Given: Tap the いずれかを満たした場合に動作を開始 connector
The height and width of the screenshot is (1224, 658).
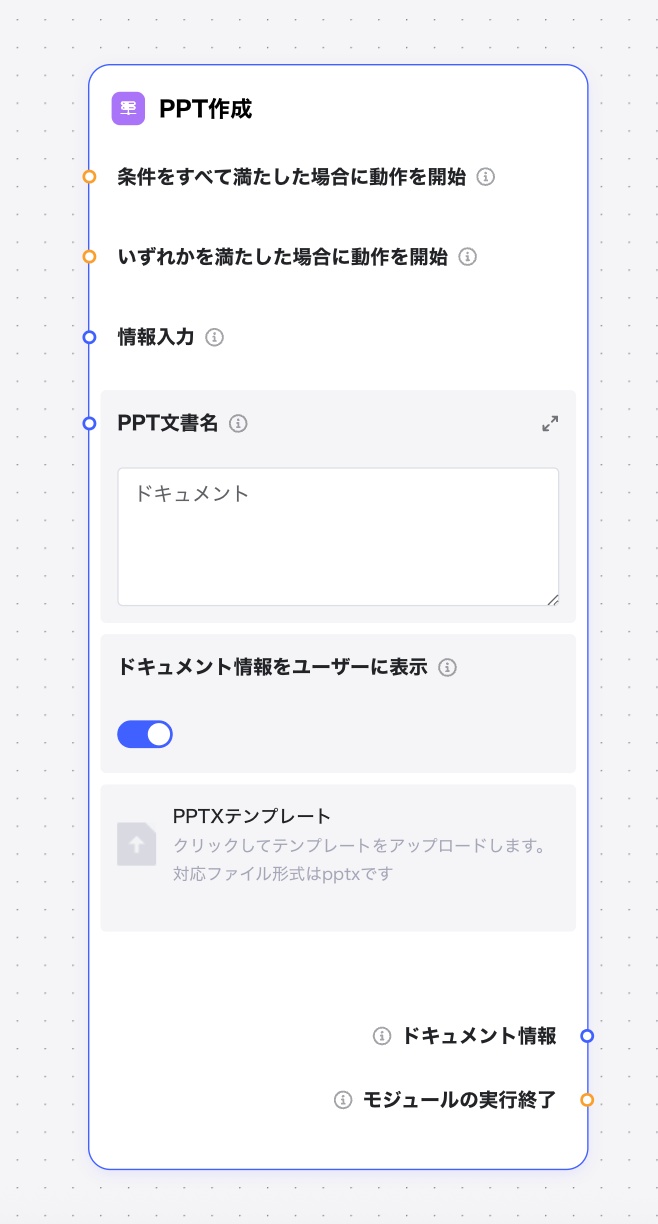Looking at the screenshot, I should click(89, 257).
